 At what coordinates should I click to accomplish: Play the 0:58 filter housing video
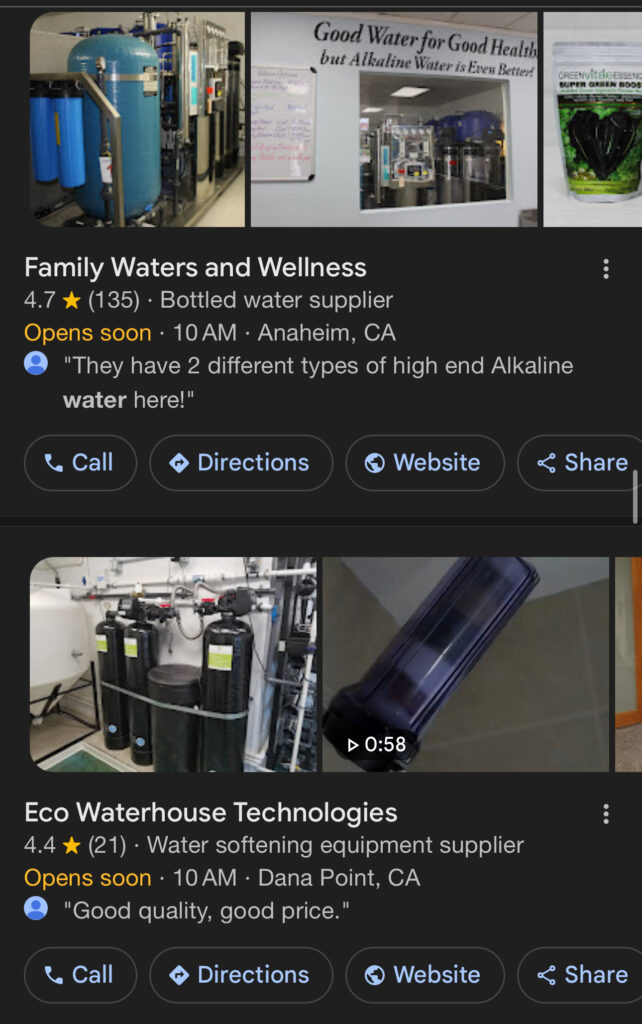466,665
